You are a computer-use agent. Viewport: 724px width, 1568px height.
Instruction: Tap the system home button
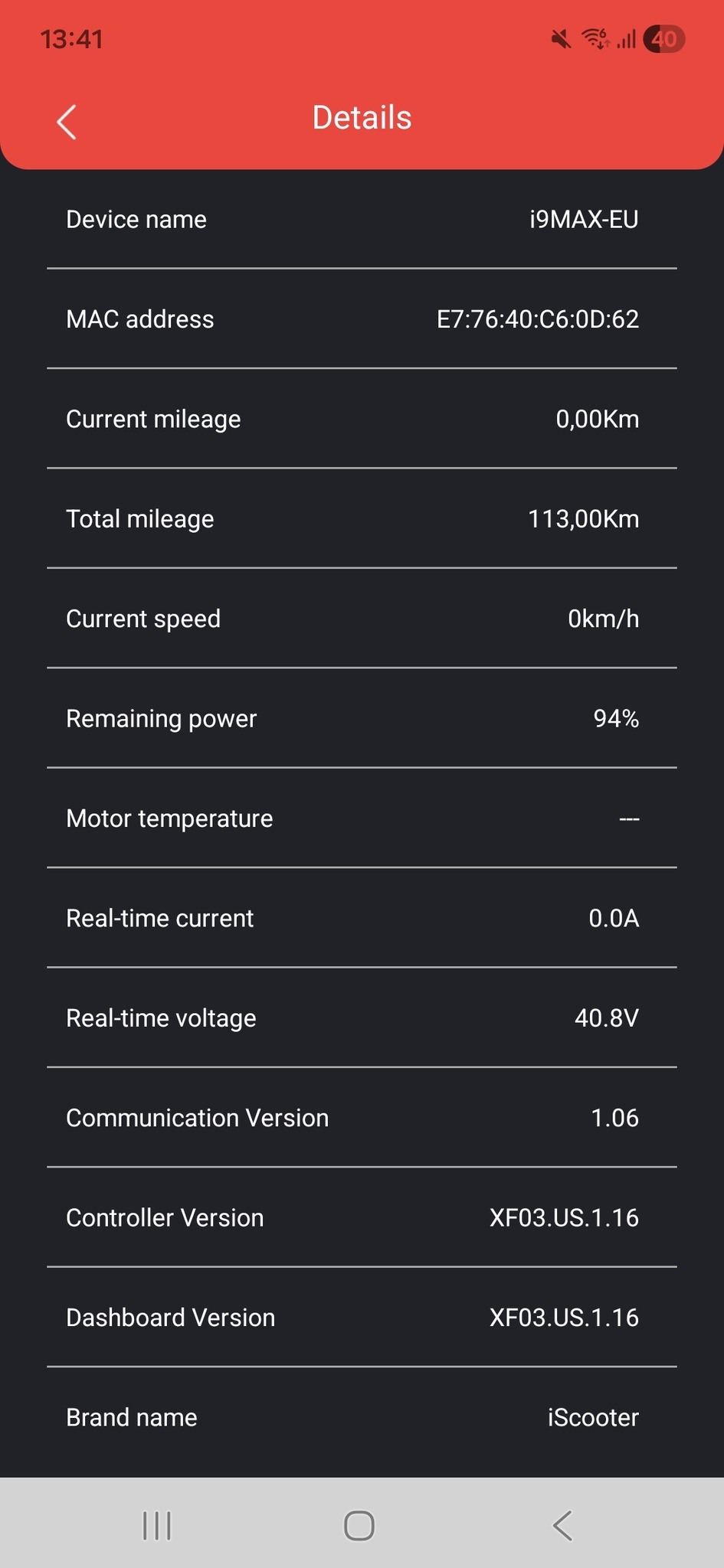click(x=359, y=1525)
